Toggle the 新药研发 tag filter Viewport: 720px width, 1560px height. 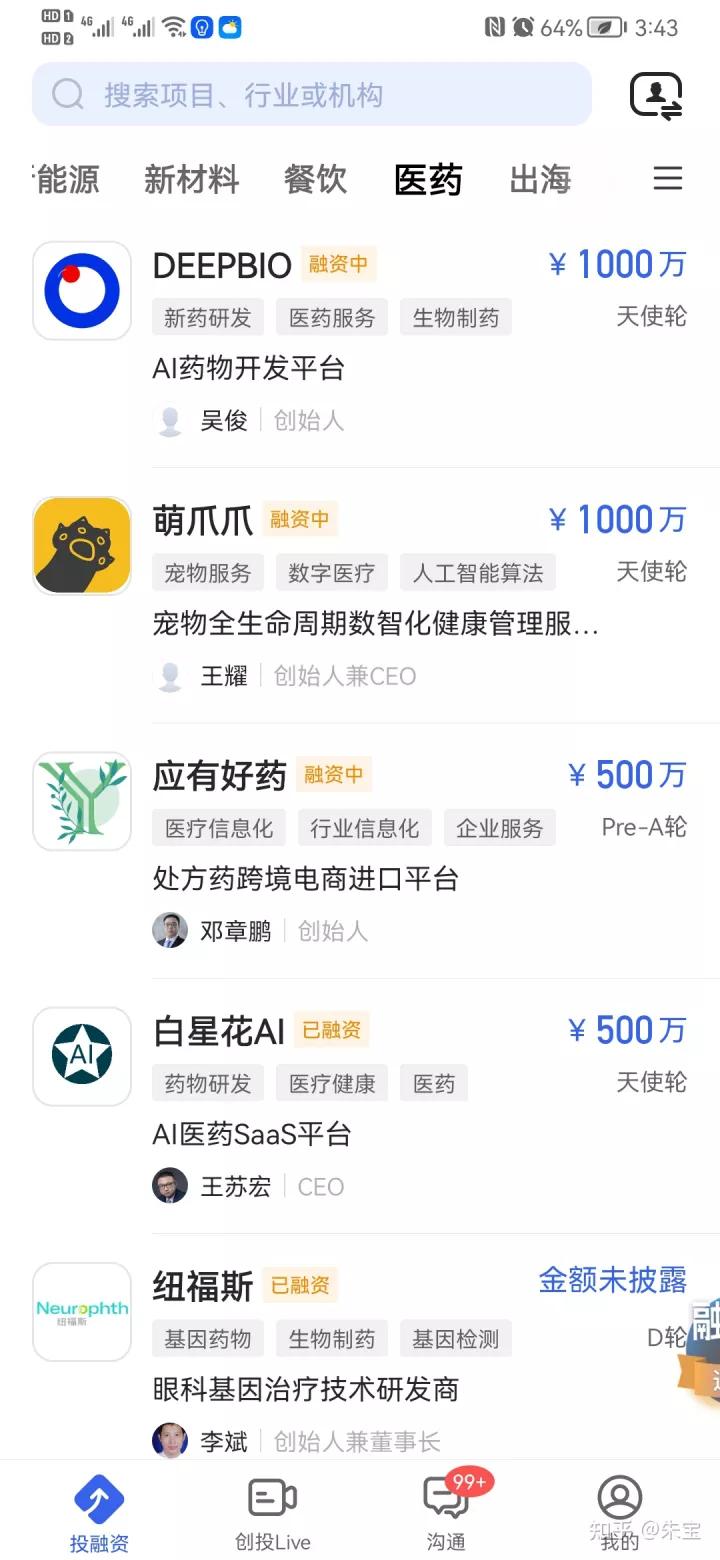pos(207,316)
